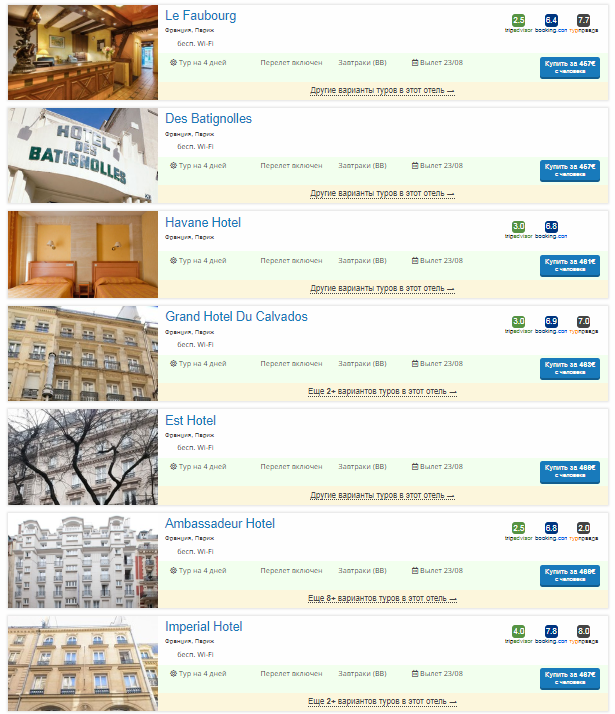
Task: Open the Imperial Hotel title
Action: 203,627
